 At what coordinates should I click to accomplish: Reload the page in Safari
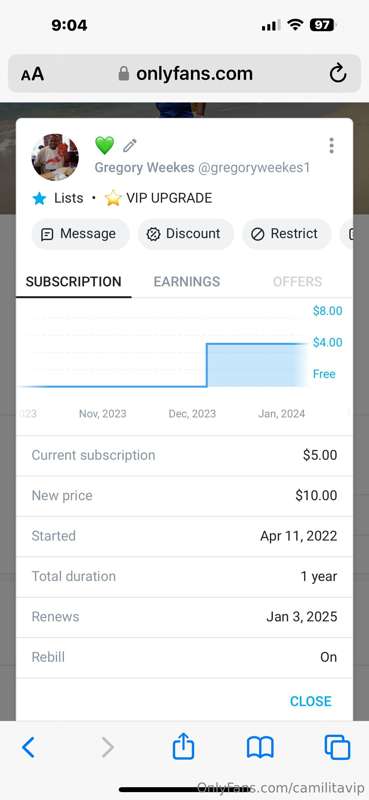(337, 74)
